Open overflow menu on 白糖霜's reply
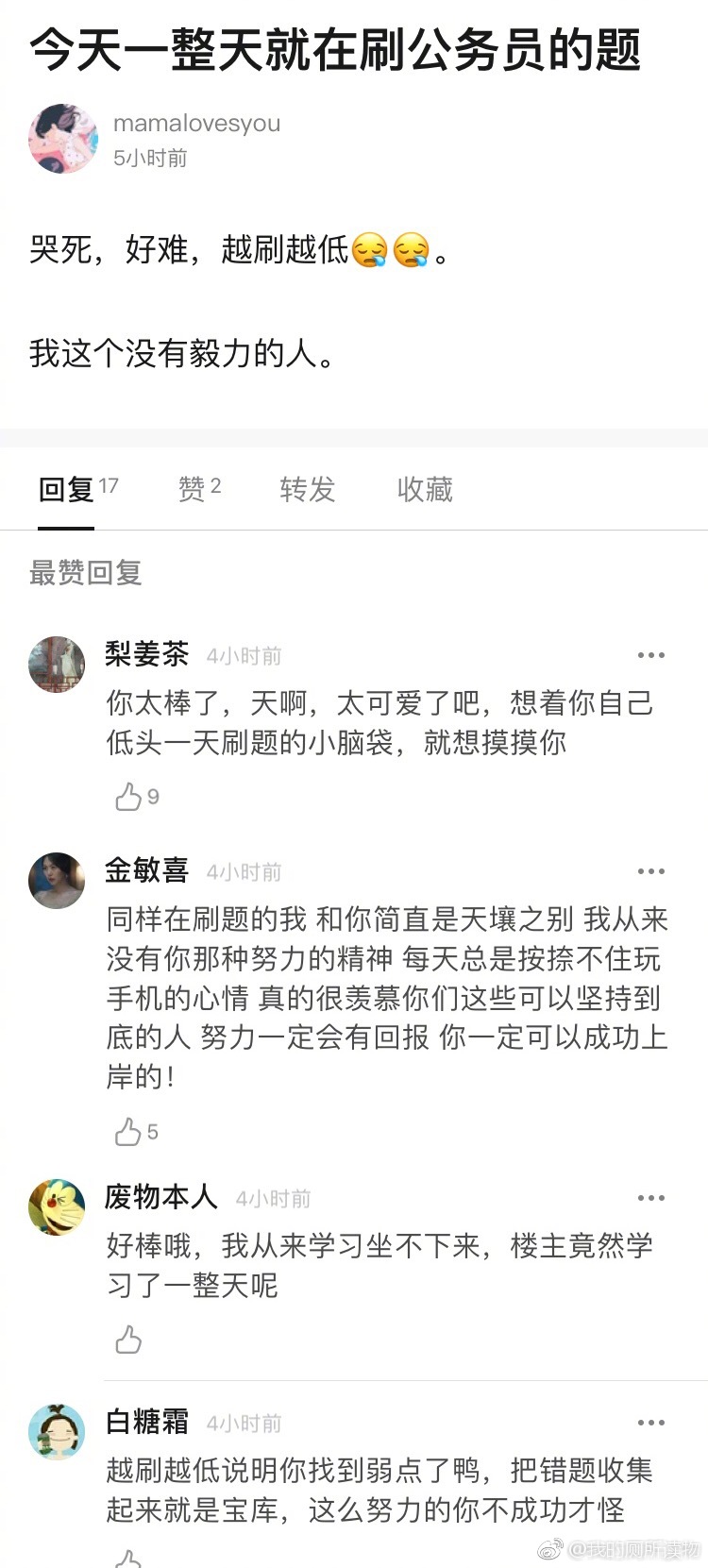This screenshot has width=708, height=1568. click(x=650, y=1423)
